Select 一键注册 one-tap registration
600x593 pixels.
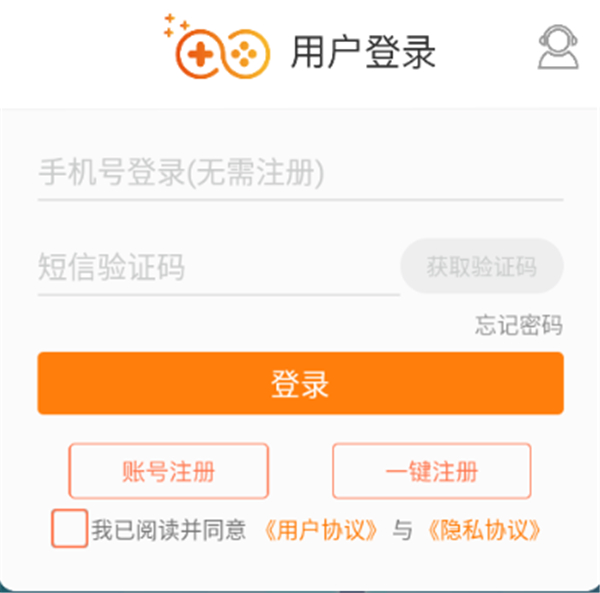click(x=431, y=470)
